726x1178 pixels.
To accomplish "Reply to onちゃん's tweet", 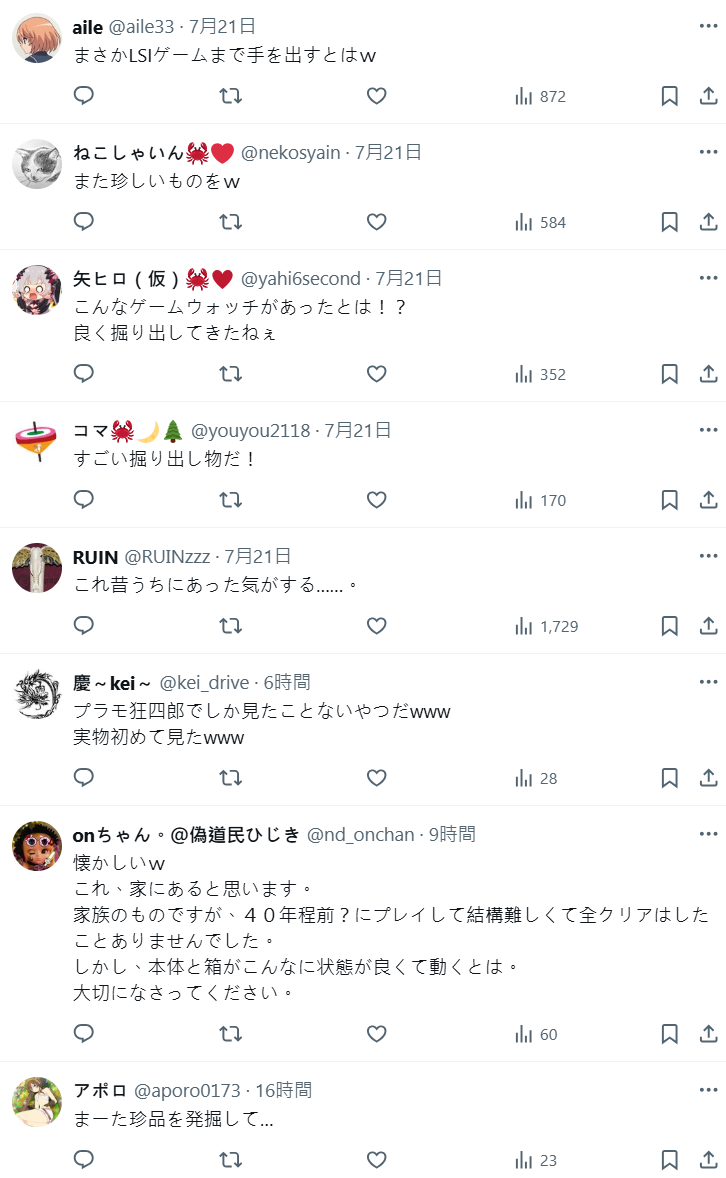I will pos(84,1034).
